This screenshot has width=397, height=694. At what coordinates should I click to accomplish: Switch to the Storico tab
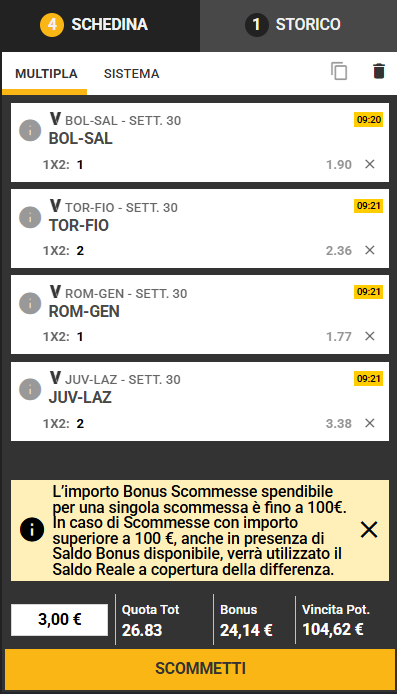coord(298,25)
